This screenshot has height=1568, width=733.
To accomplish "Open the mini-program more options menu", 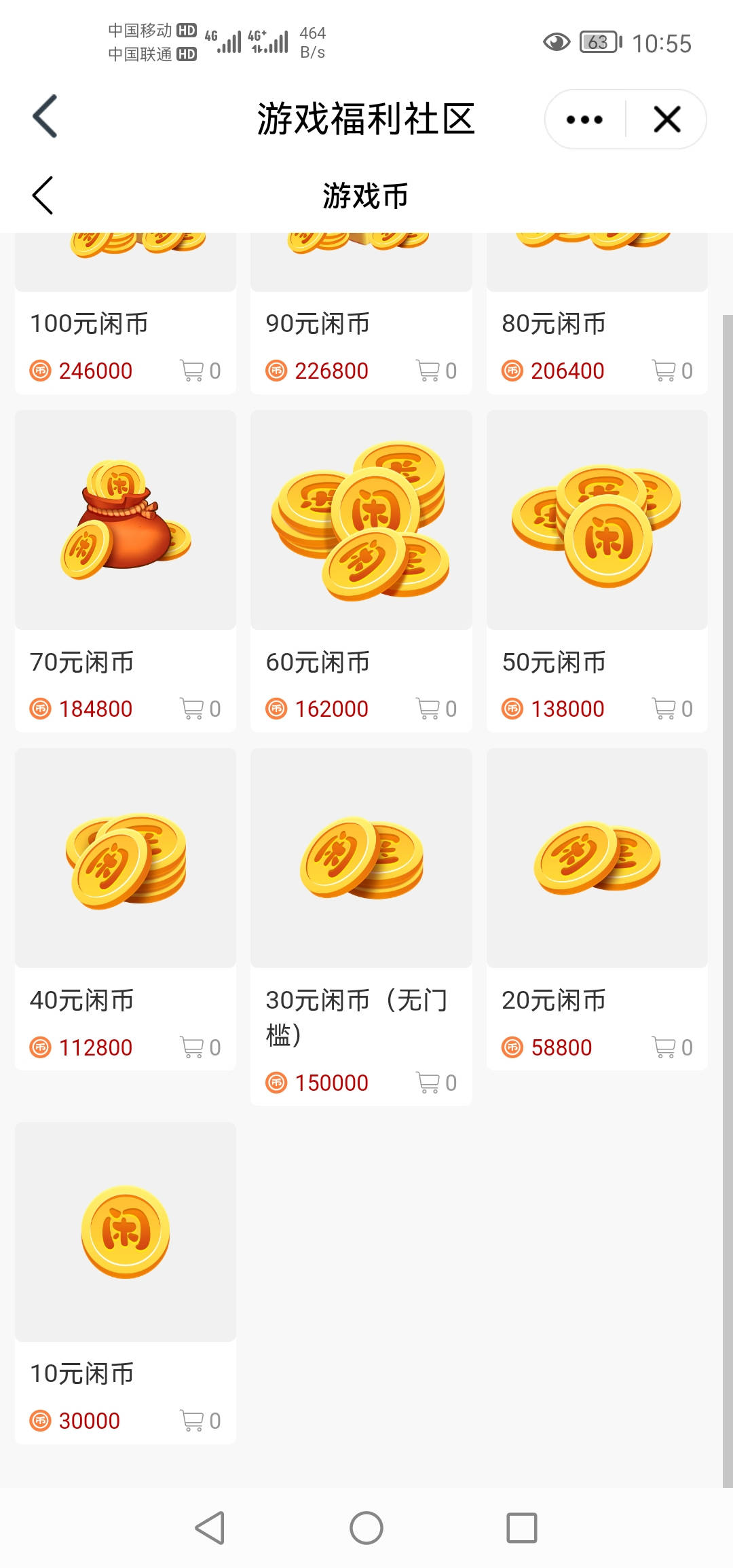I will pyautogui.click(x=584, y=119).
